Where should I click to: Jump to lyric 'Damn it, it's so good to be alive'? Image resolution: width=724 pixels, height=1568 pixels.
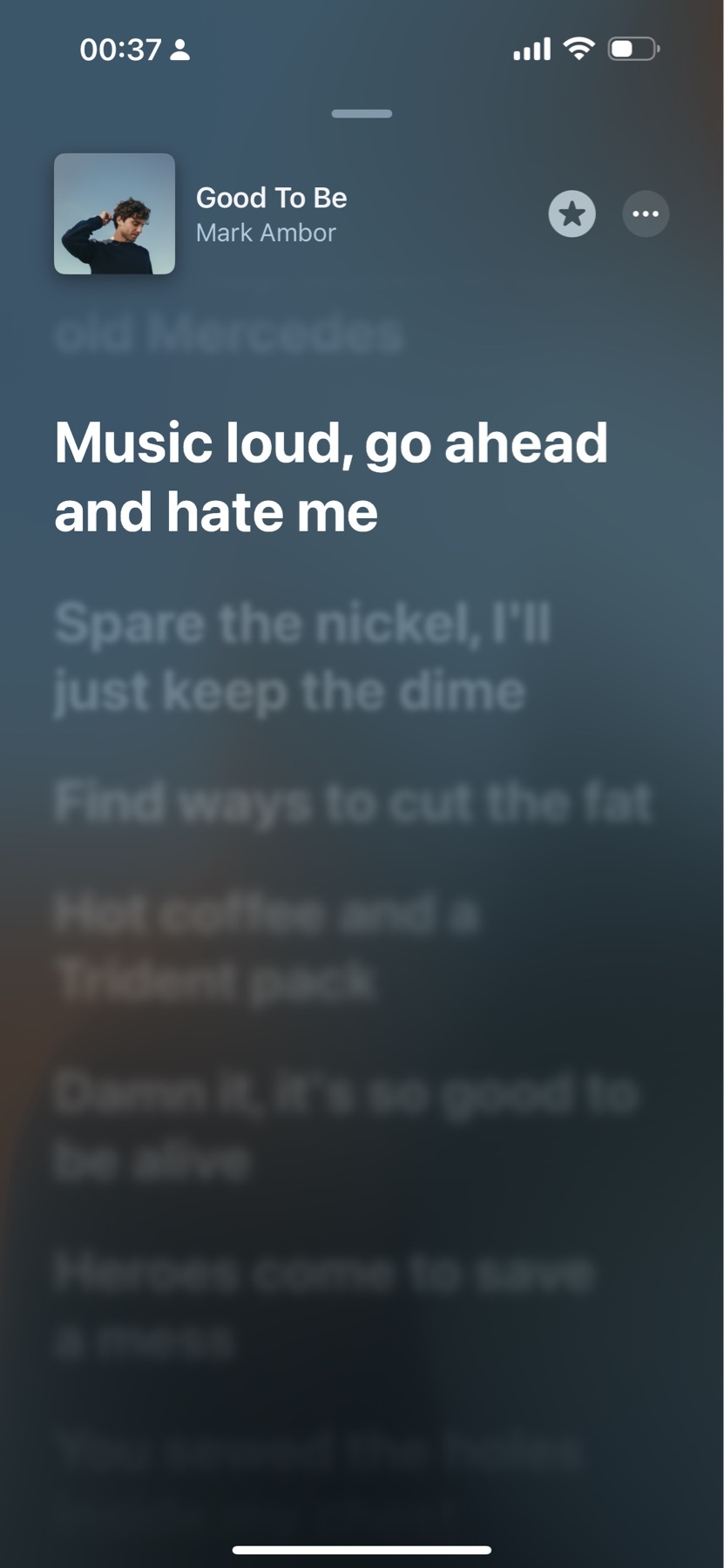(345, 1126)
